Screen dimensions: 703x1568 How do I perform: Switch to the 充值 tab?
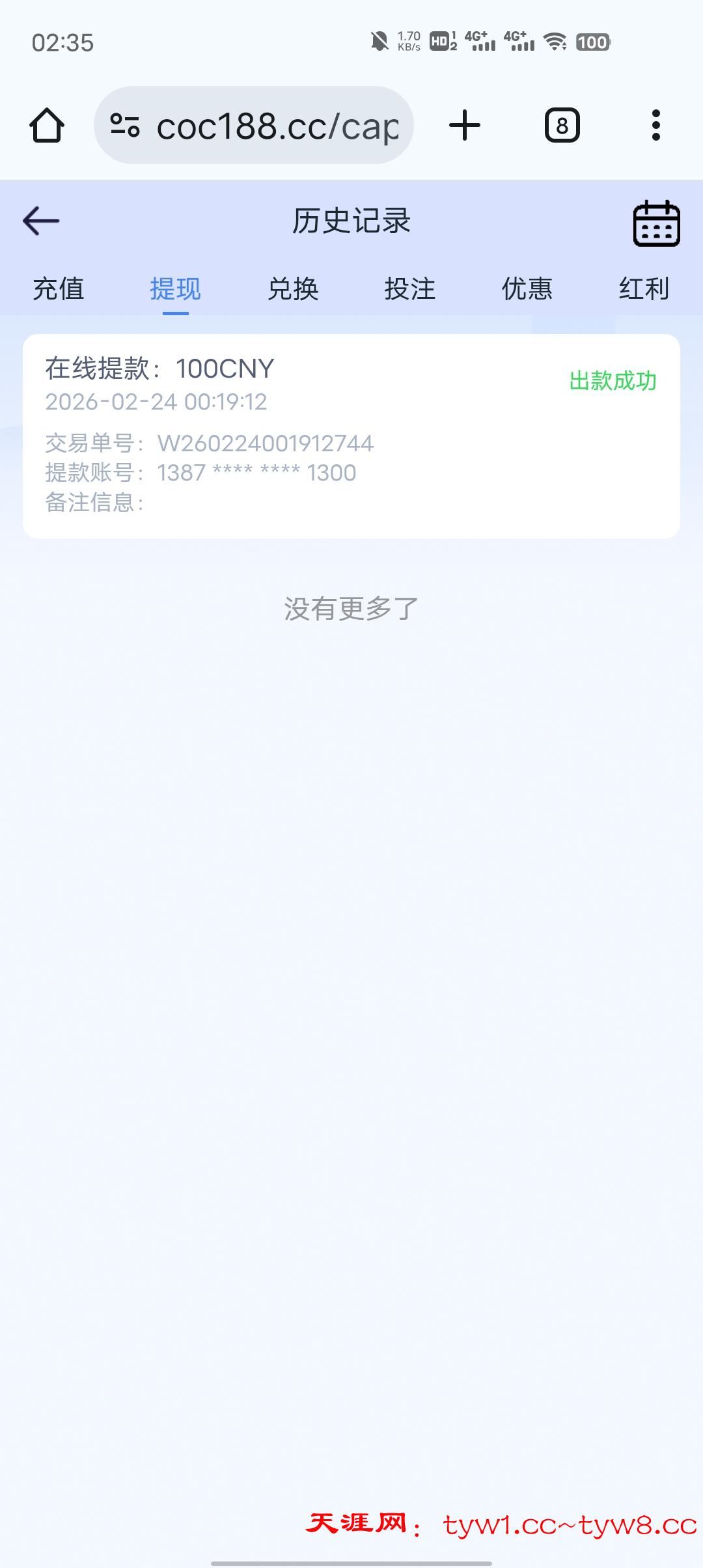[59, 288]
